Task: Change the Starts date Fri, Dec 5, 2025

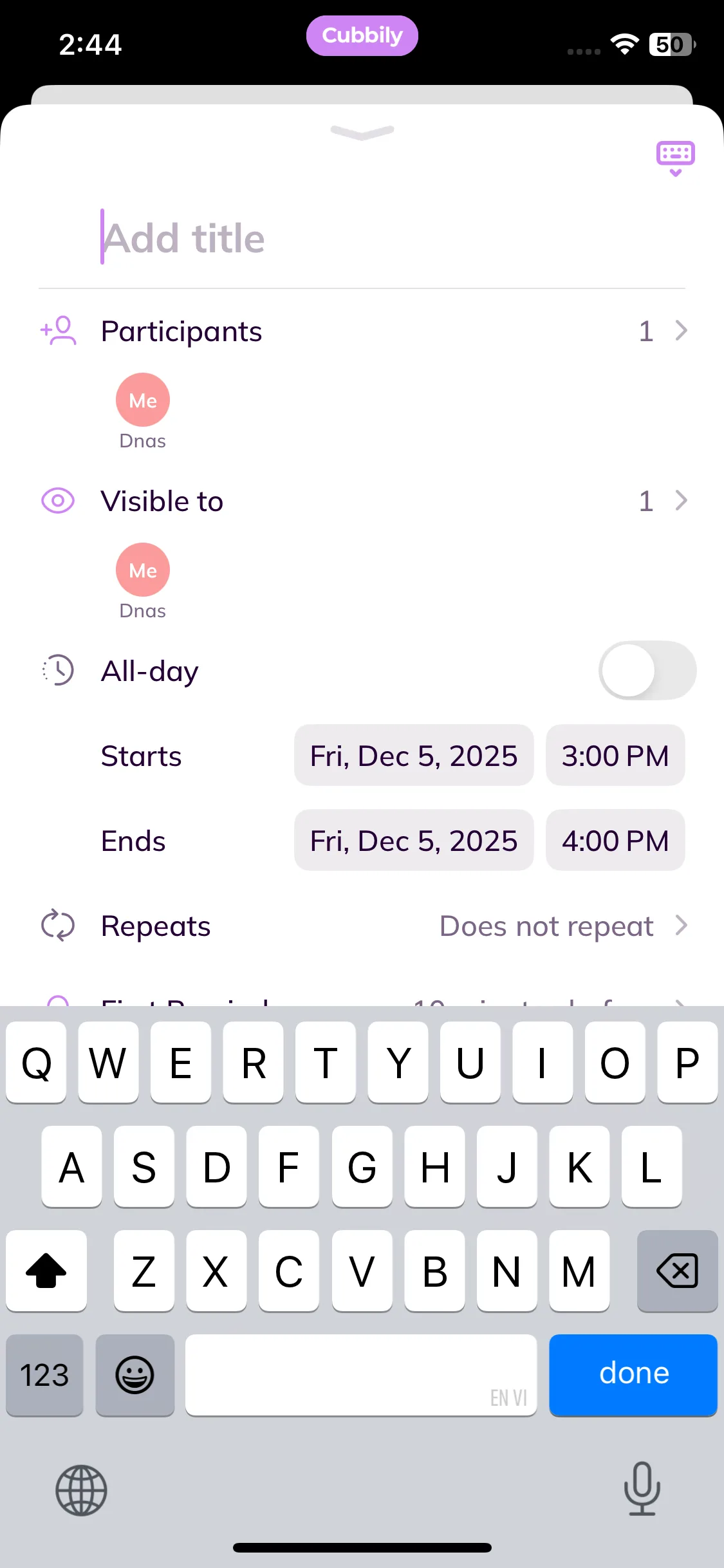Action: (414, 756)
